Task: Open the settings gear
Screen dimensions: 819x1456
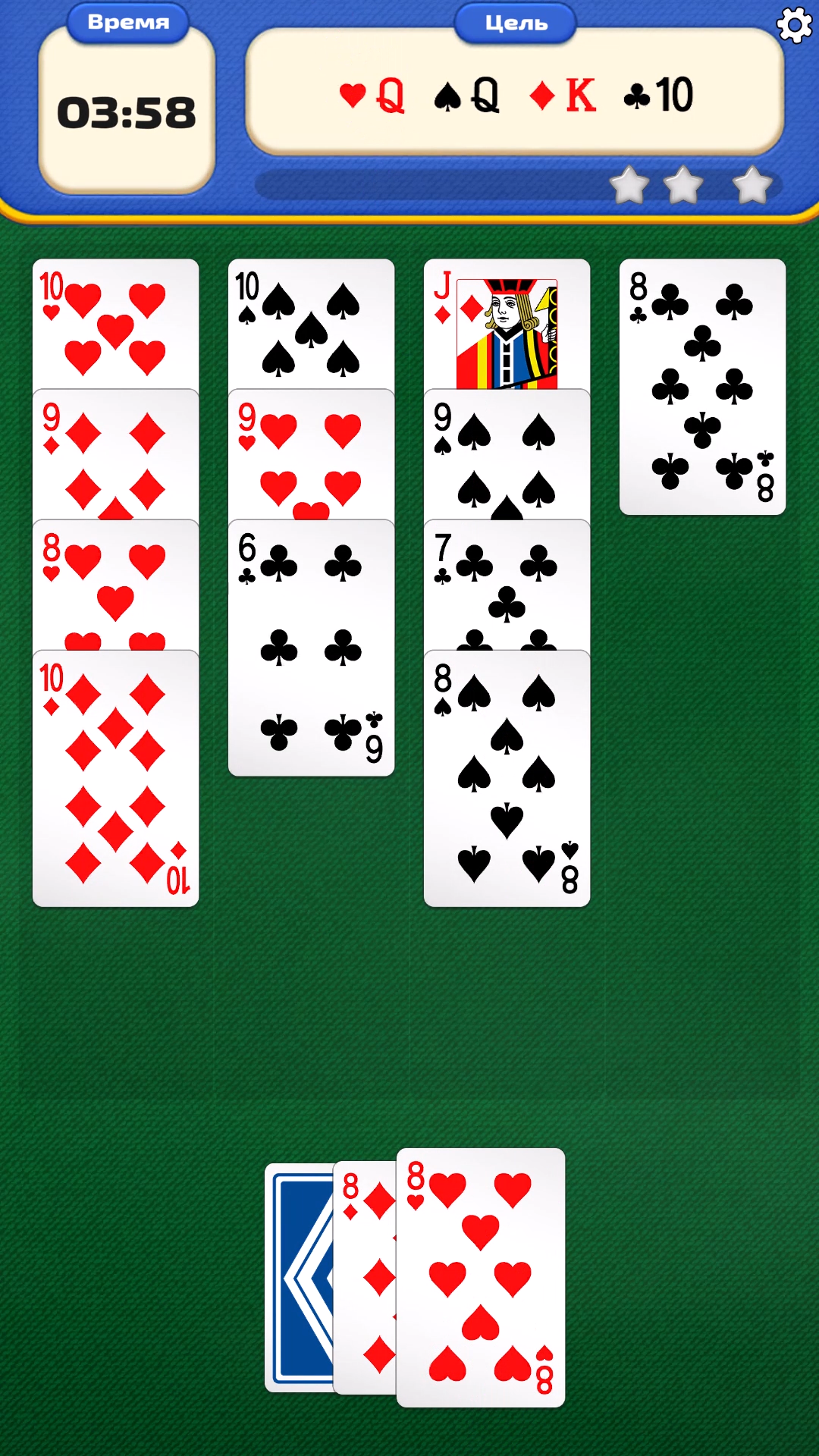Action: point(794,26)
